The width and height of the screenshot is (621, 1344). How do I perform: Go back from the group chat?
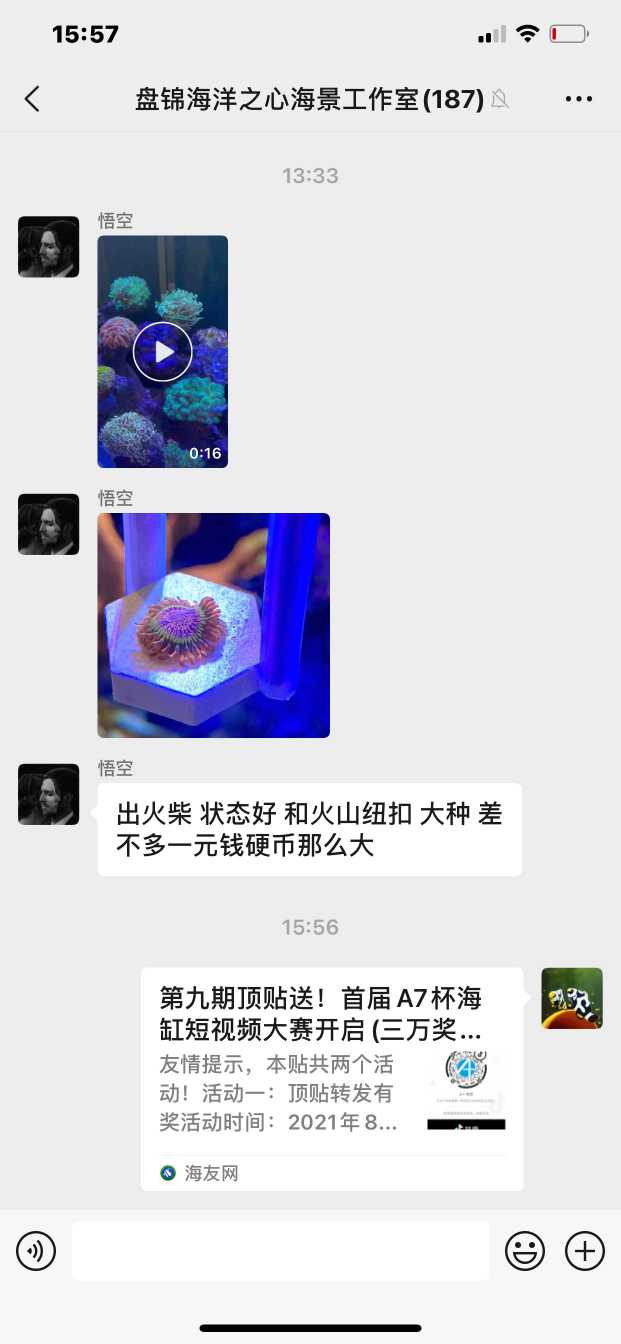(32, 99)
